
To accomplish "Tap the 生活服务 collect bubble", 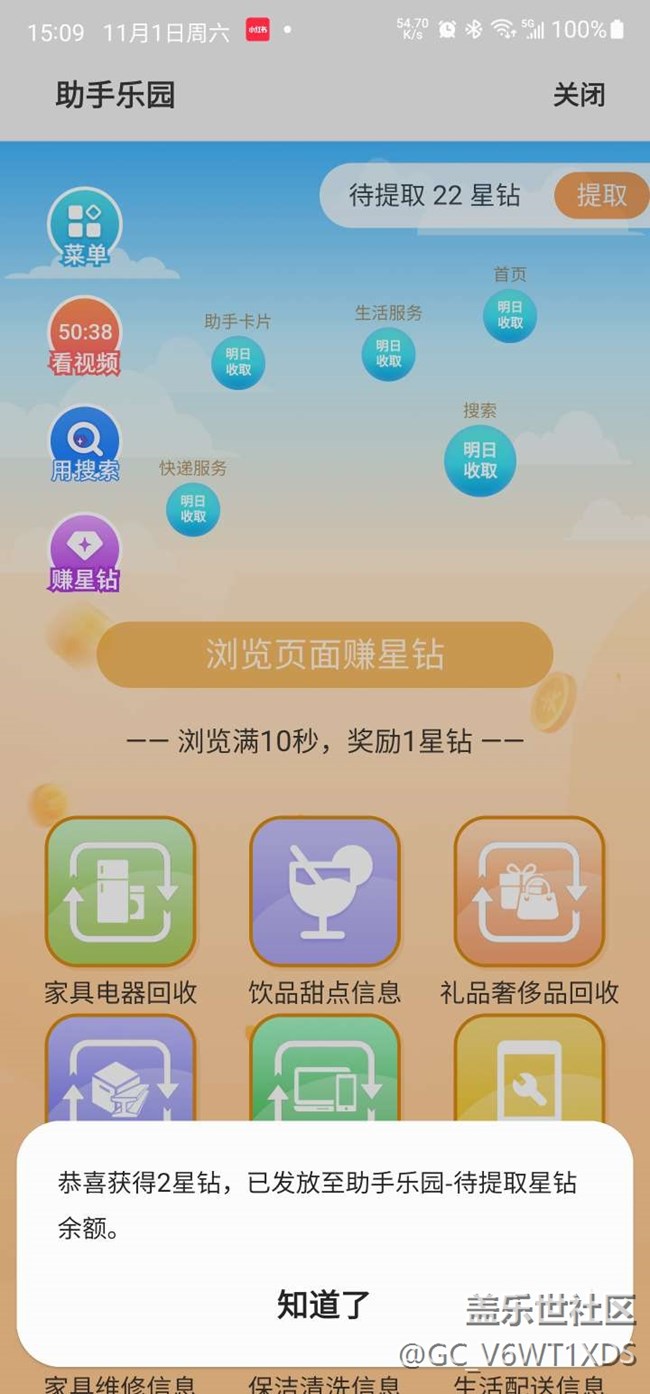I will pos(388,353).
